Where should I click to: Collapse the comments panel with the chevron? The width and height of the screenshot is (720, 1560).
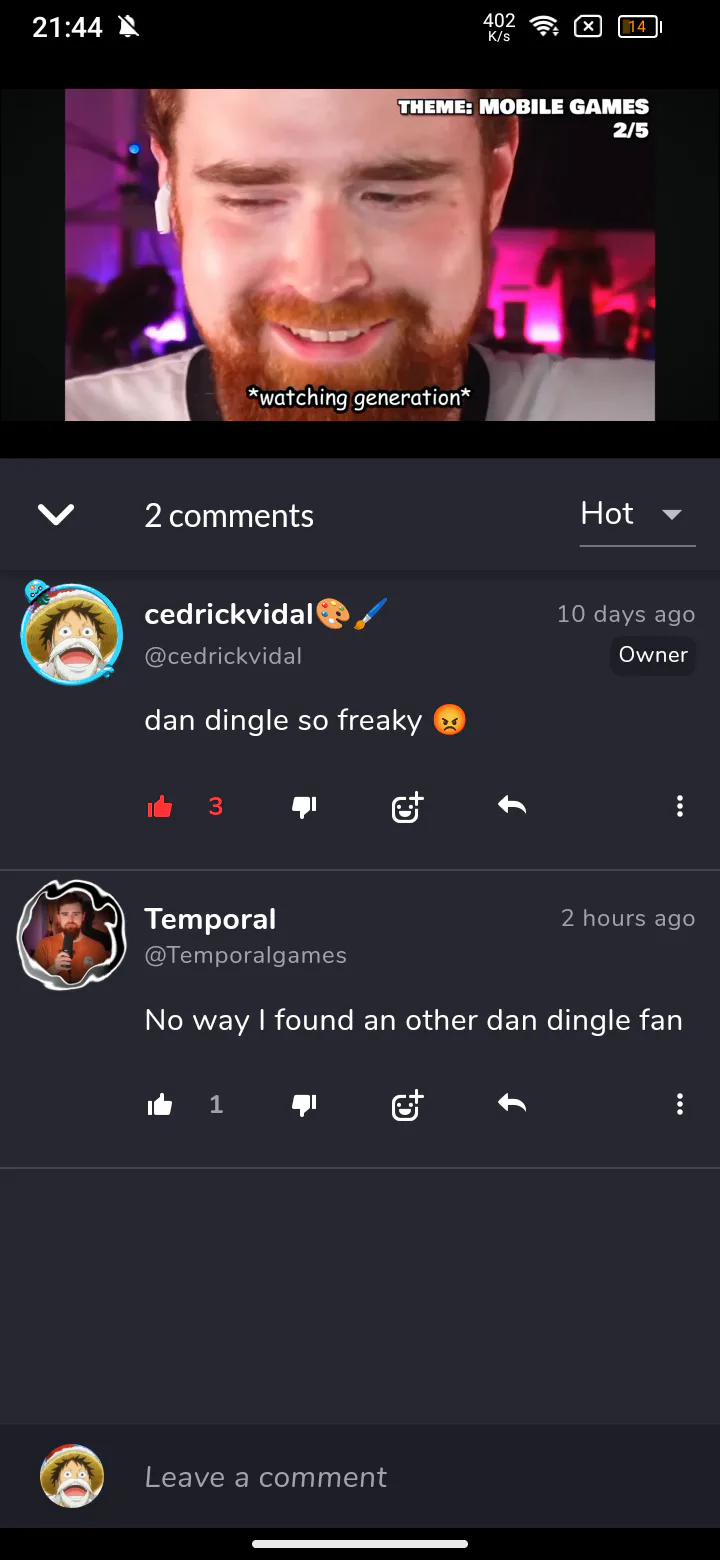click(56, 515)
